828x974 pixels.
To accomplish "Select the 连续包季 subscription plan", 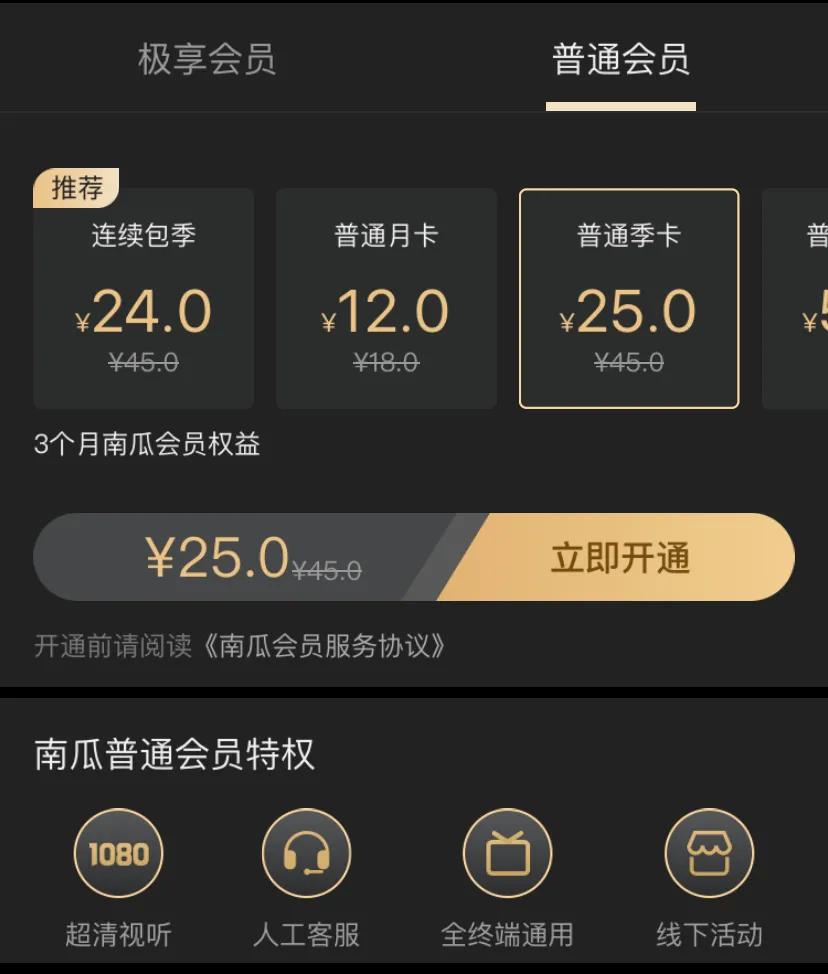I will point(143,298).
